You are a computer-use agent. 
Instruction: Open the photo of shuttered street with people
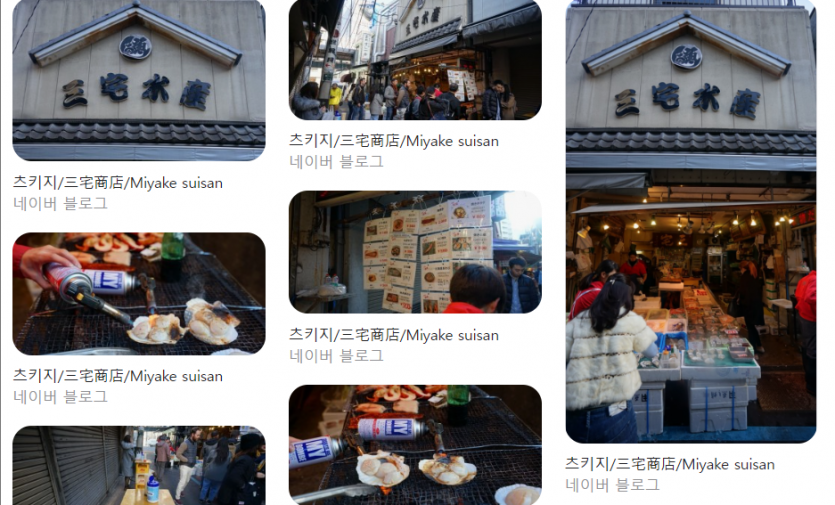138,466
